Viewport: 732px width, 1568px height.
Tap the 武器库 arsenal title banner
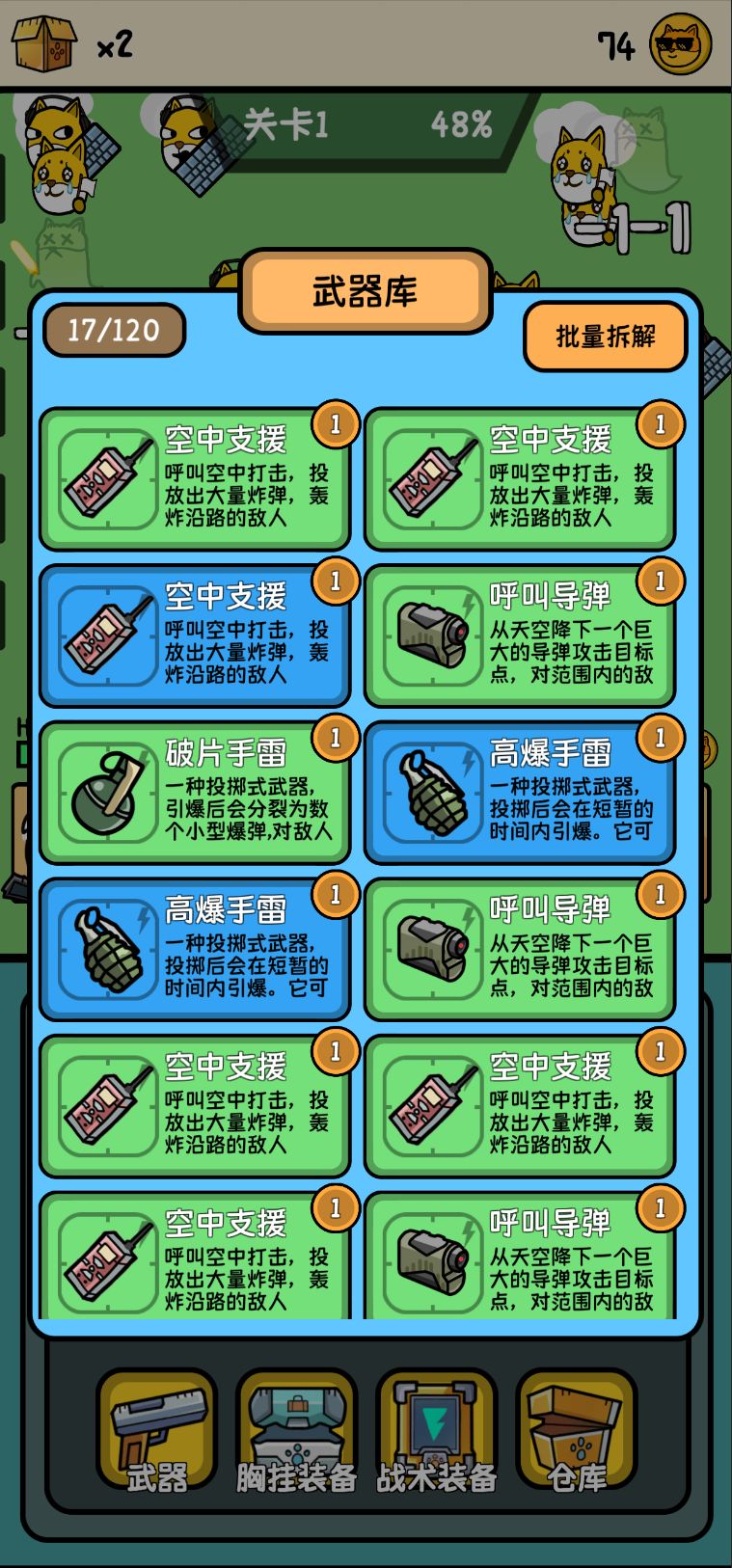point(365,289)
